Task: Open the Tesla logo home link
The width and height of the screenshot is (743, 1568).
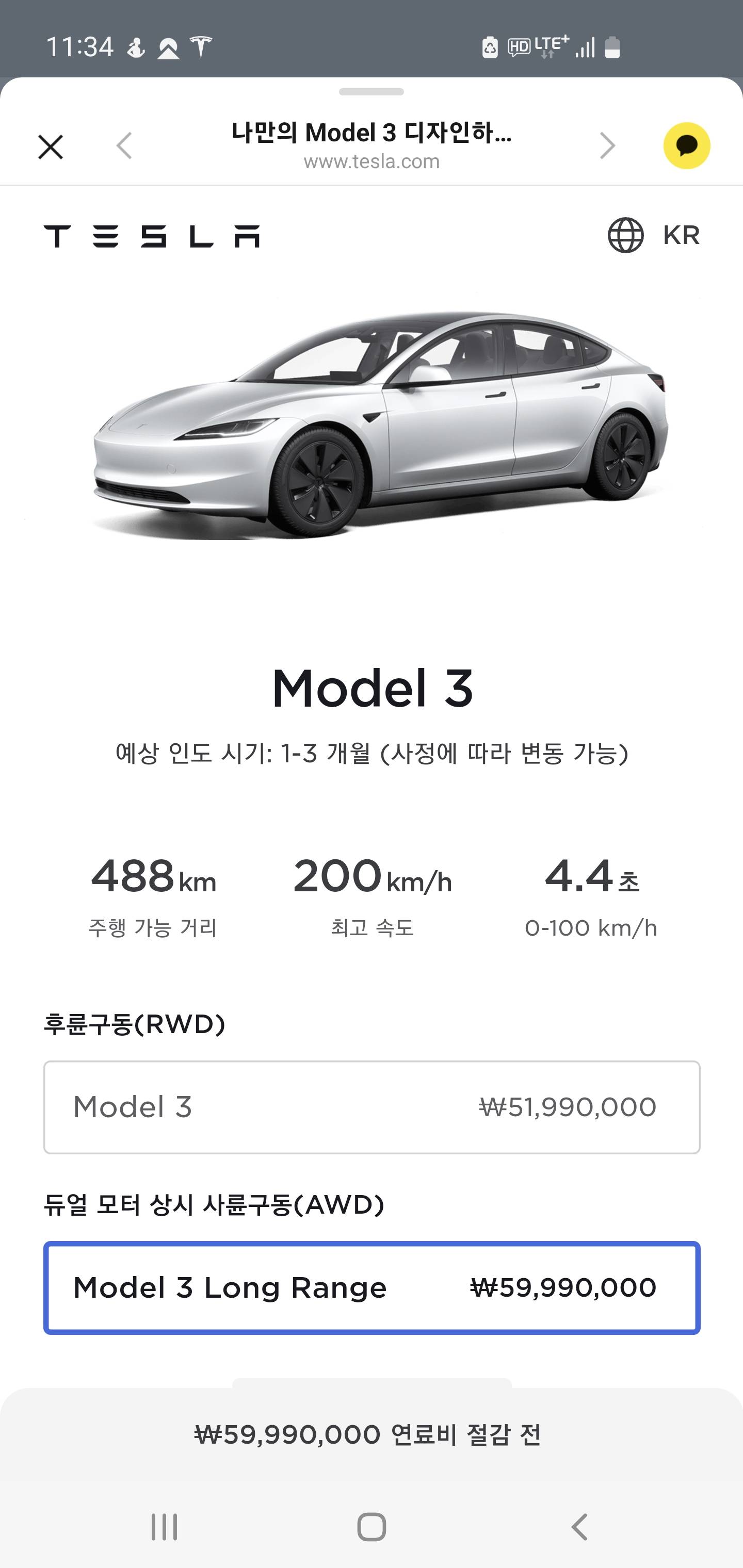Action: pyautogui.click(x=152, y=236)
